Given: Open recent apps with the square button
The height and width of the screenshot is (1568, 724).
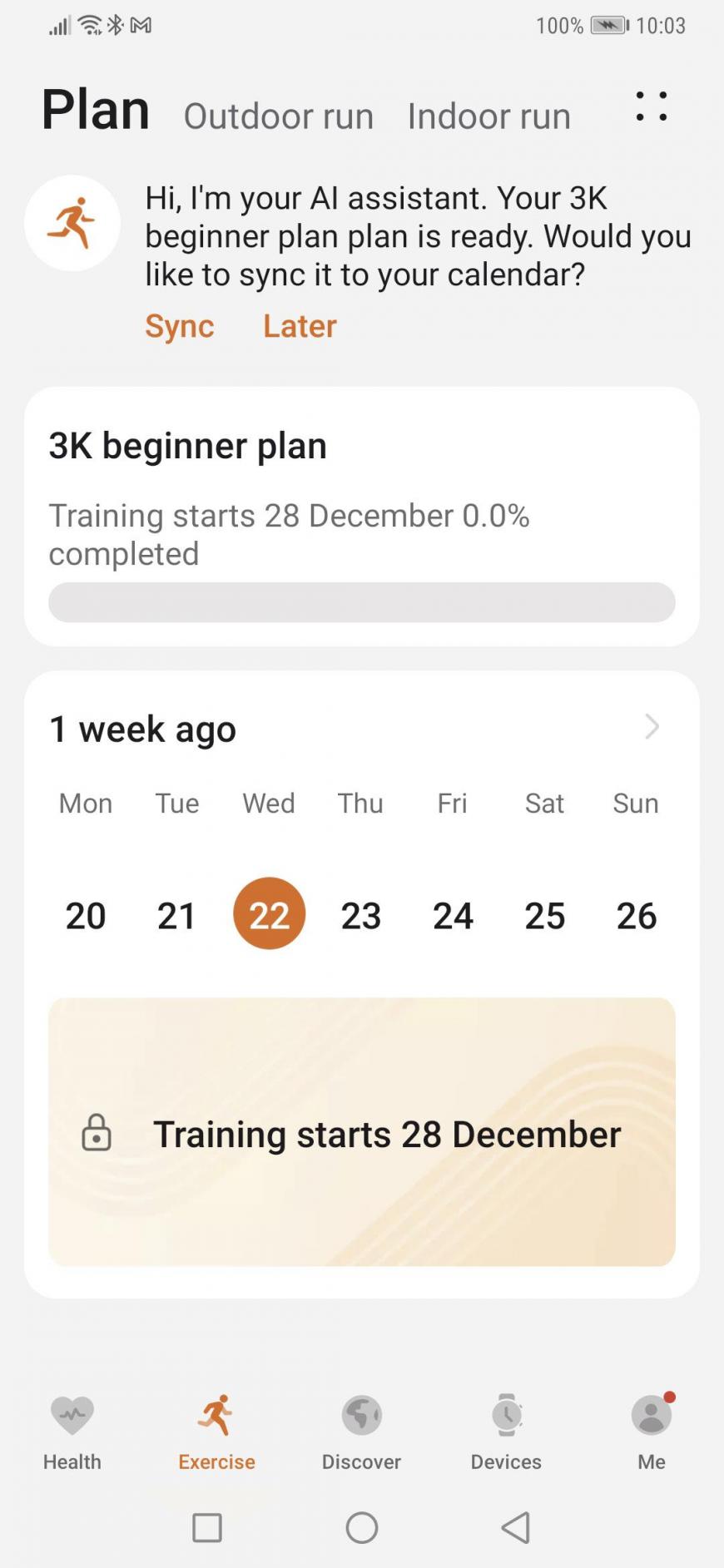Looking at the screenshot, I should 207,1527.
